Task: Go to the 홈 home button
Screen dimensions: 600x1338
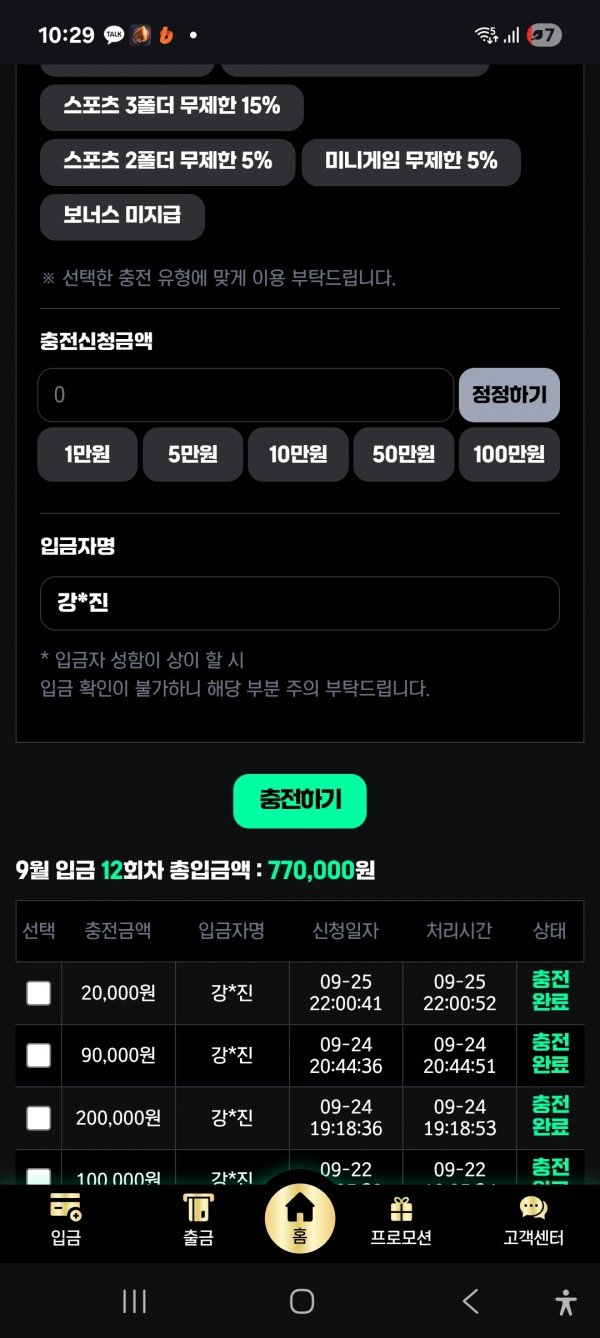Action: 300,1217
